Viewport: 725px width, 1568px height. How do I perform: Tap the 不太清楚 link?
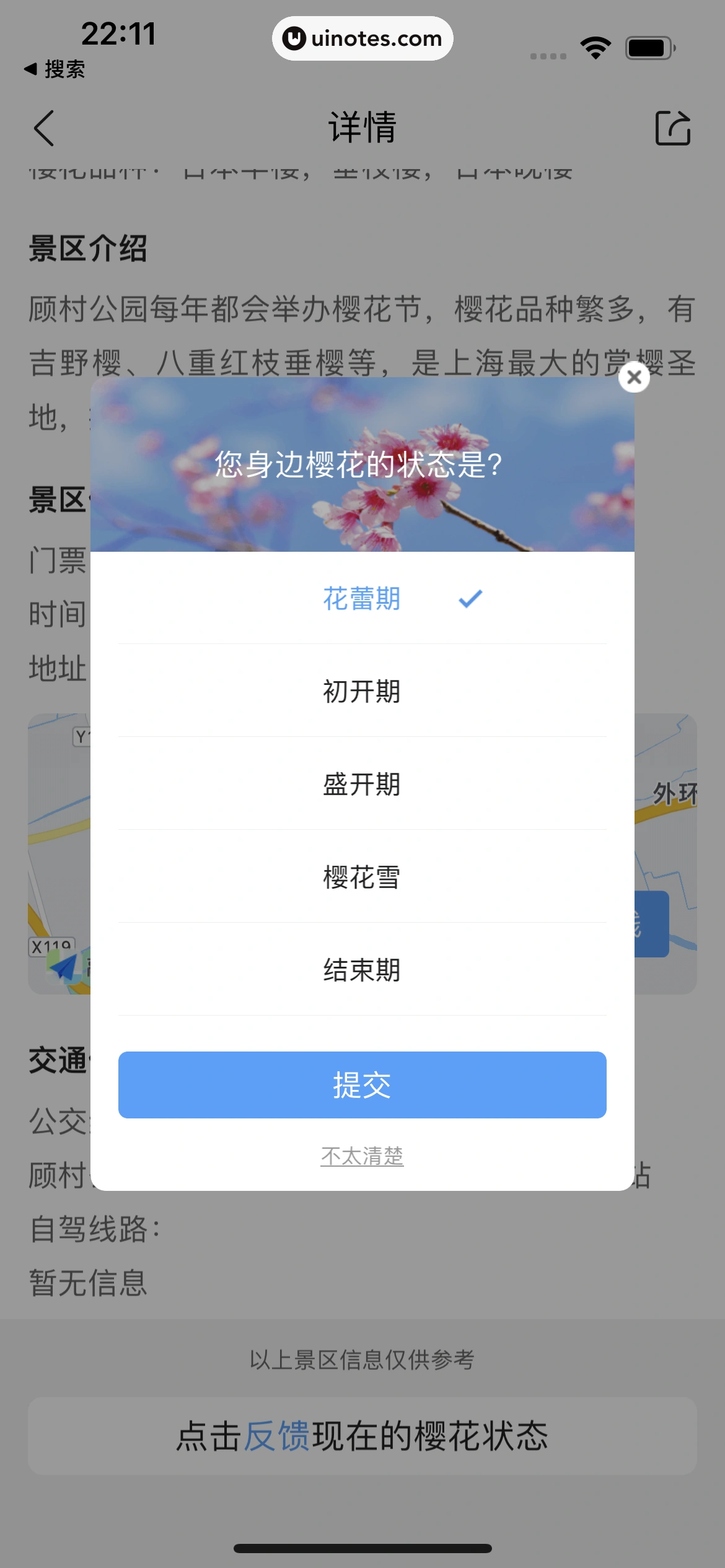(x=362, y=1156)
